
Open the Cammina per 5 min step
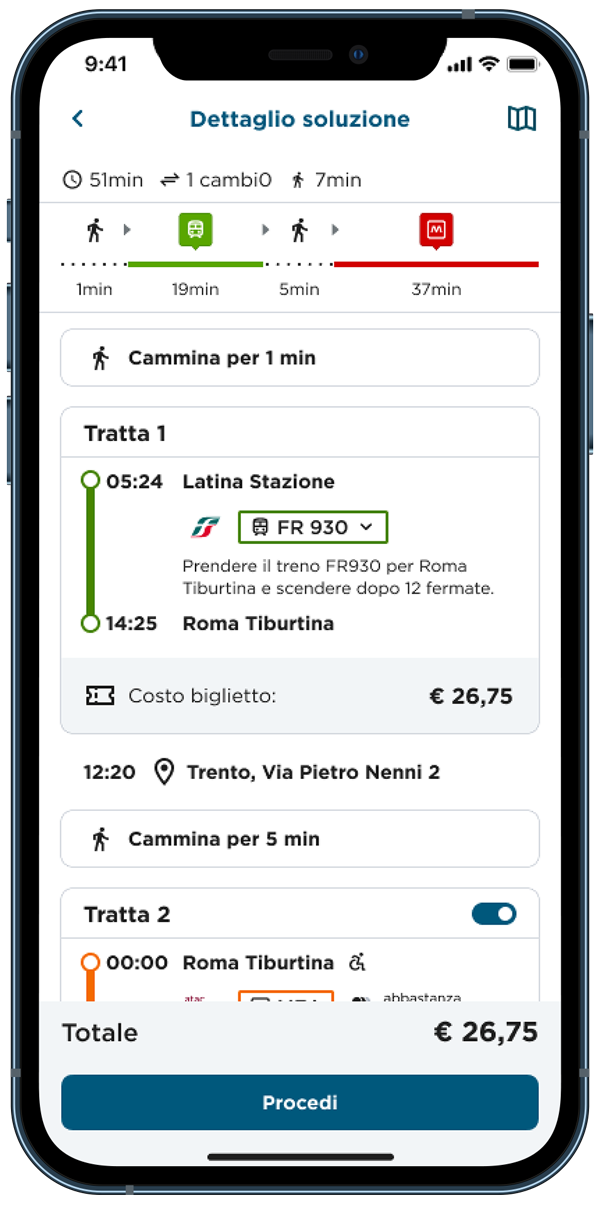pos(300,839)
